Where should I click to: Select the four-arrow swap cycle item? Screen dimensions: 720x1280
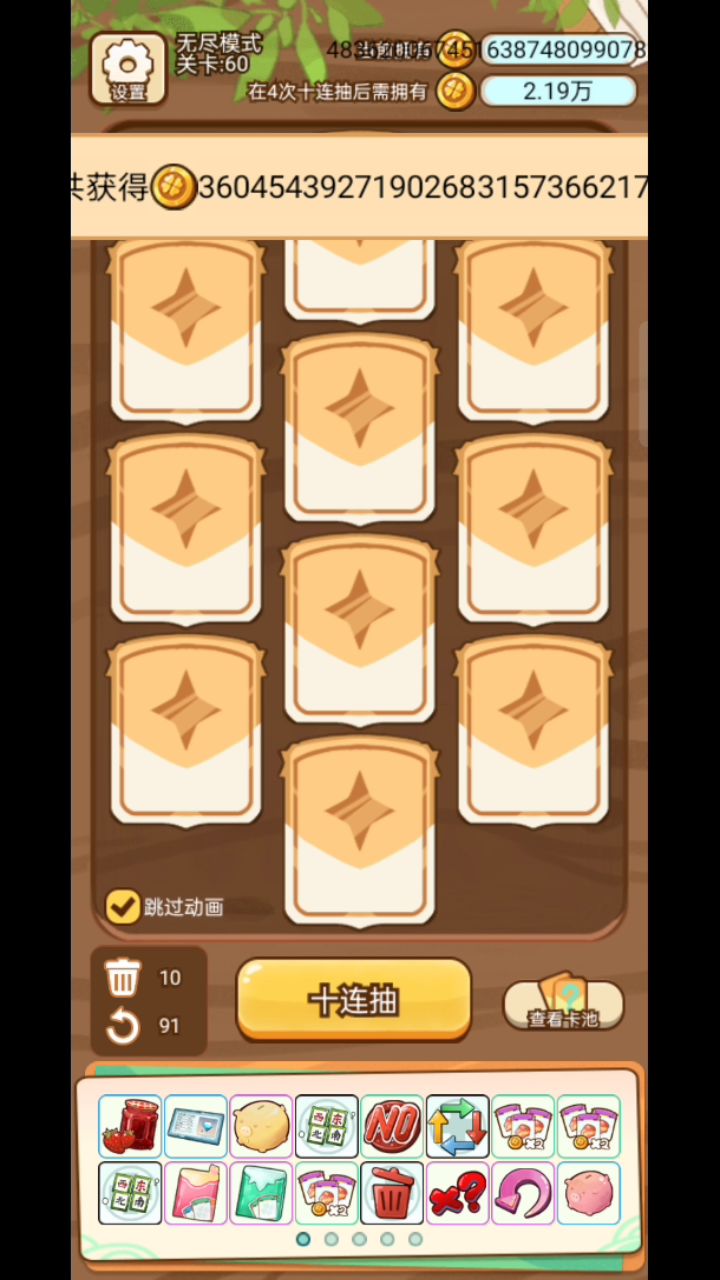[457, 1126]
